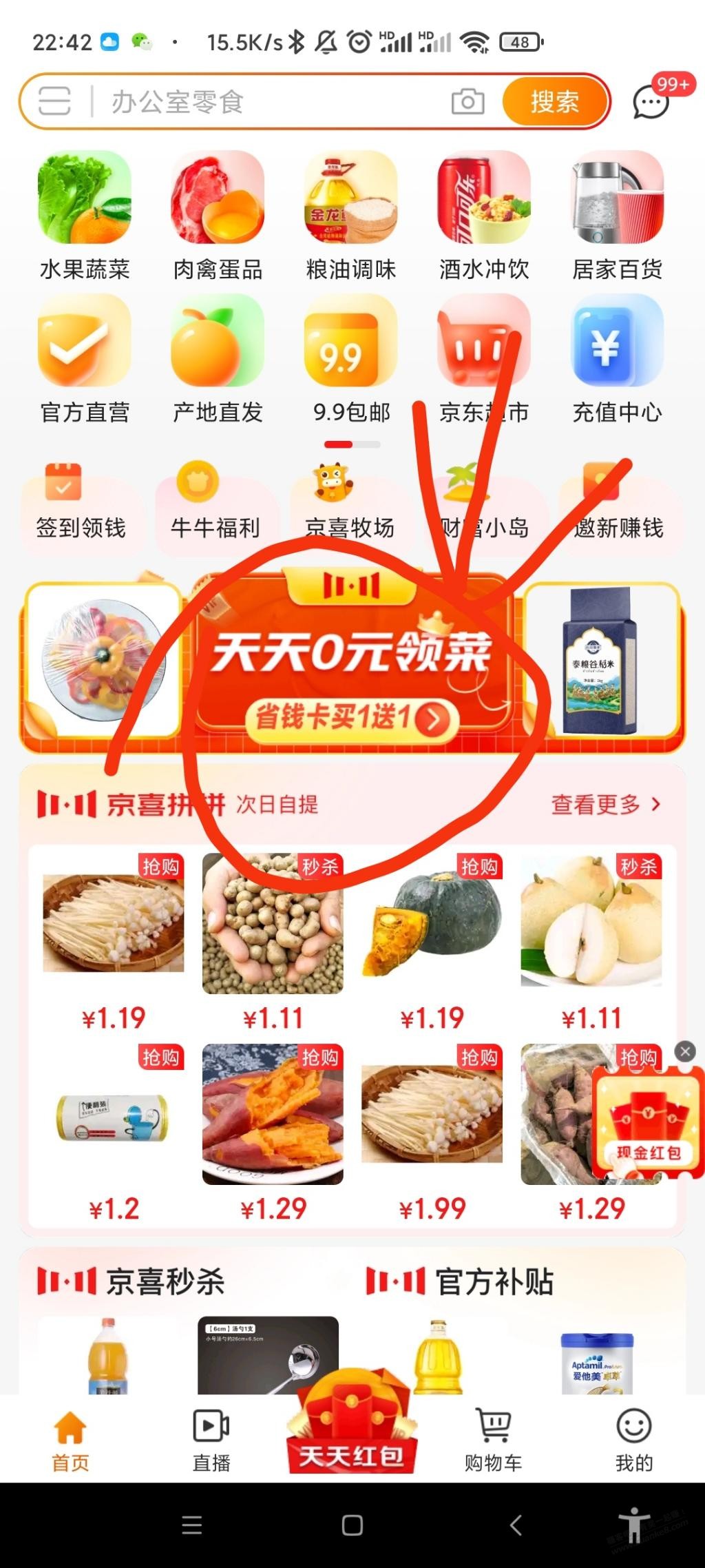This screenshot has width=705, height=1568.
Task: Dismiss the 现金红包 floating popup
Action: pos(684,1051)
